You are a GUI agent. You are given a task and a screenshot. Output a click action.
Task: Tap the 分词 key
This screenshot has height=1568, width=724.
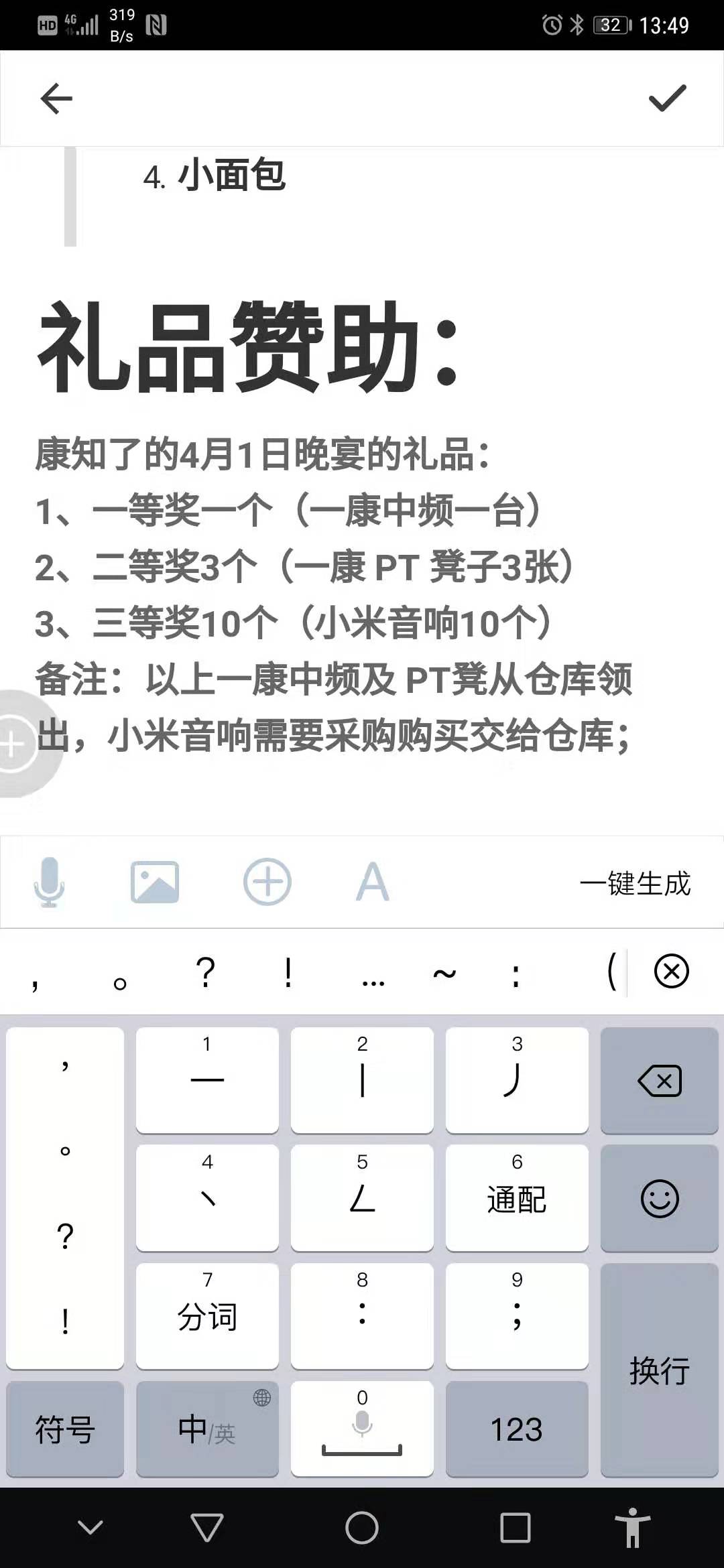[207, 1316]
